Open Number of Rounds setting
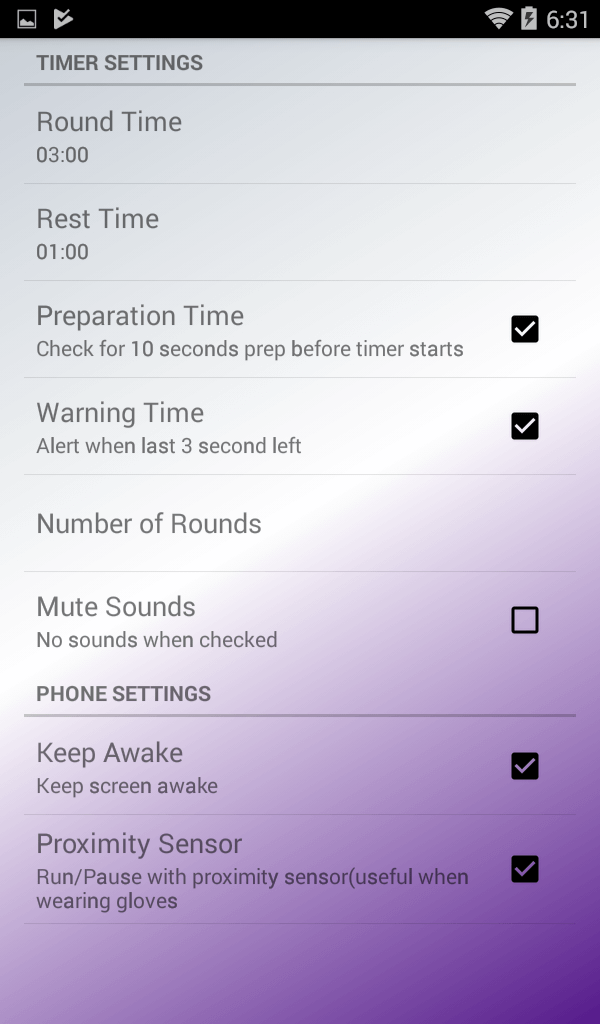This screenshot has width=600, height=1024. click(x=300, y=523)
